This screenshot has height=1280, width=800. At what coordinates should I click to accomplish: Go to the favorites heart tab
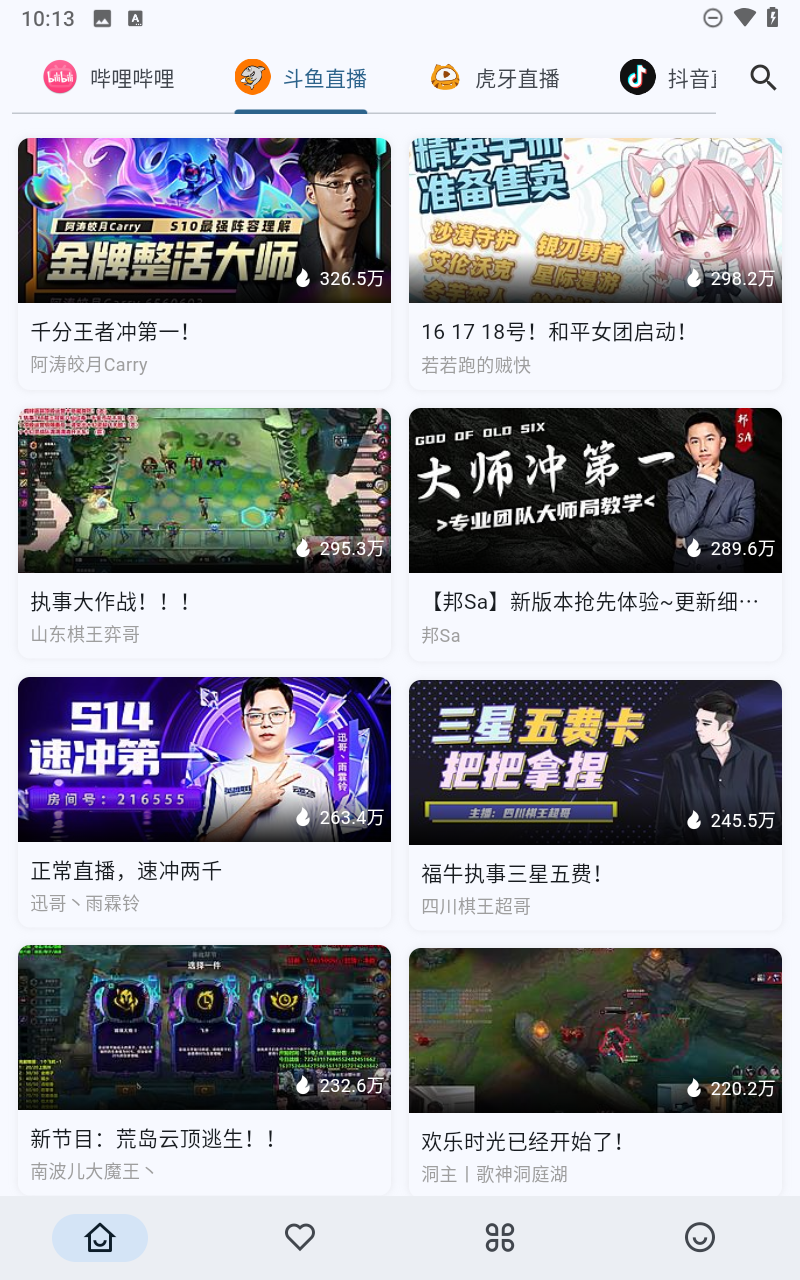coord(300,1238)
